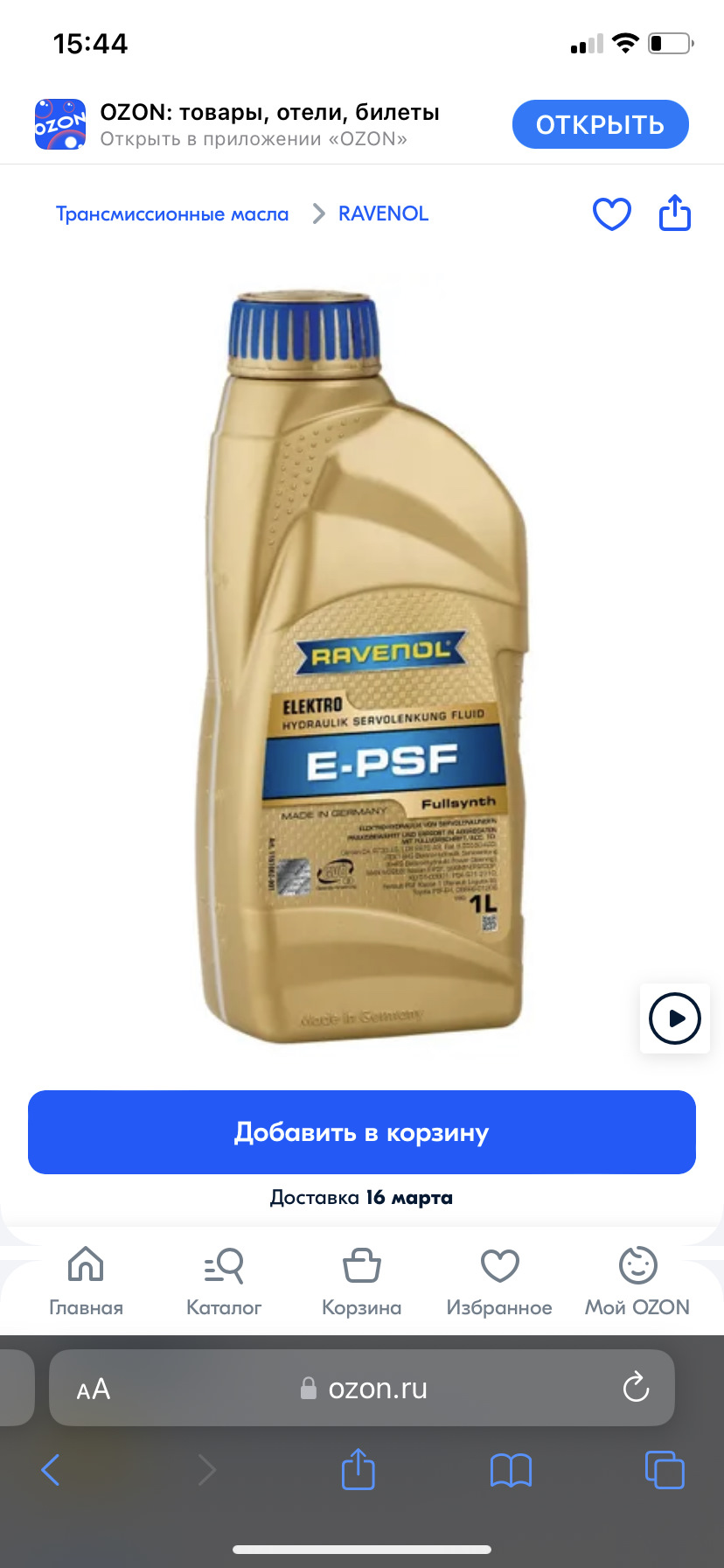Play the product video

click(674, 1018)
